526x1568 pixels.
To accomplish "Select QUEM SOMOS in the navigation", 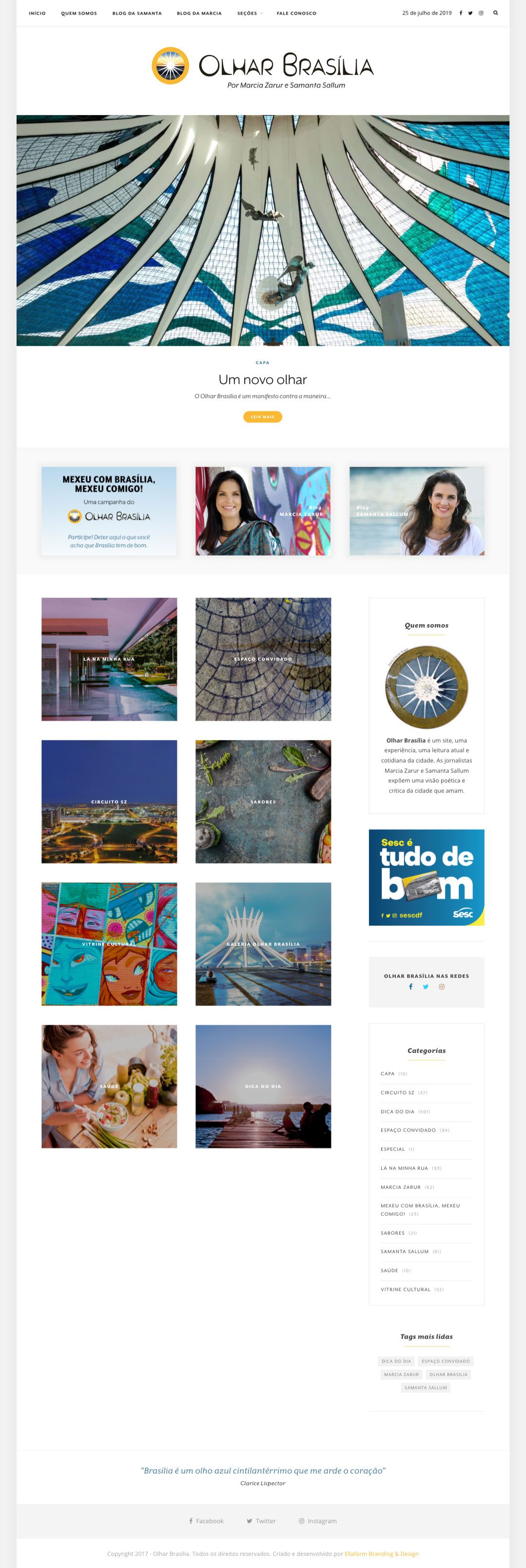I will [78, 13].
